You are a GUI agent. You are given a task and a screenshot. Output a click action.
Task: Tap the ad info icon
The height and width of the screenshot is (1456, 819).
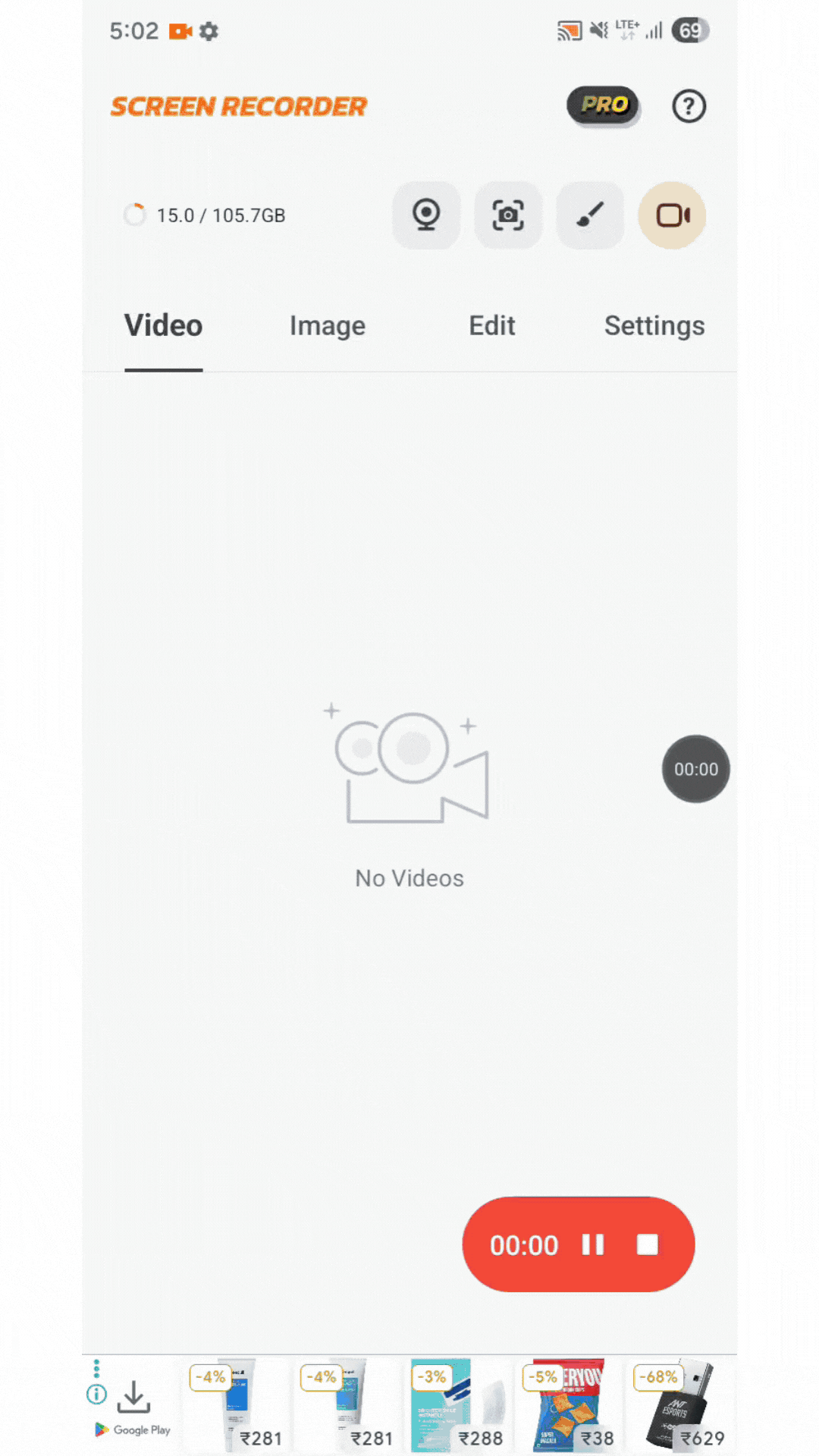(96, 1394)
